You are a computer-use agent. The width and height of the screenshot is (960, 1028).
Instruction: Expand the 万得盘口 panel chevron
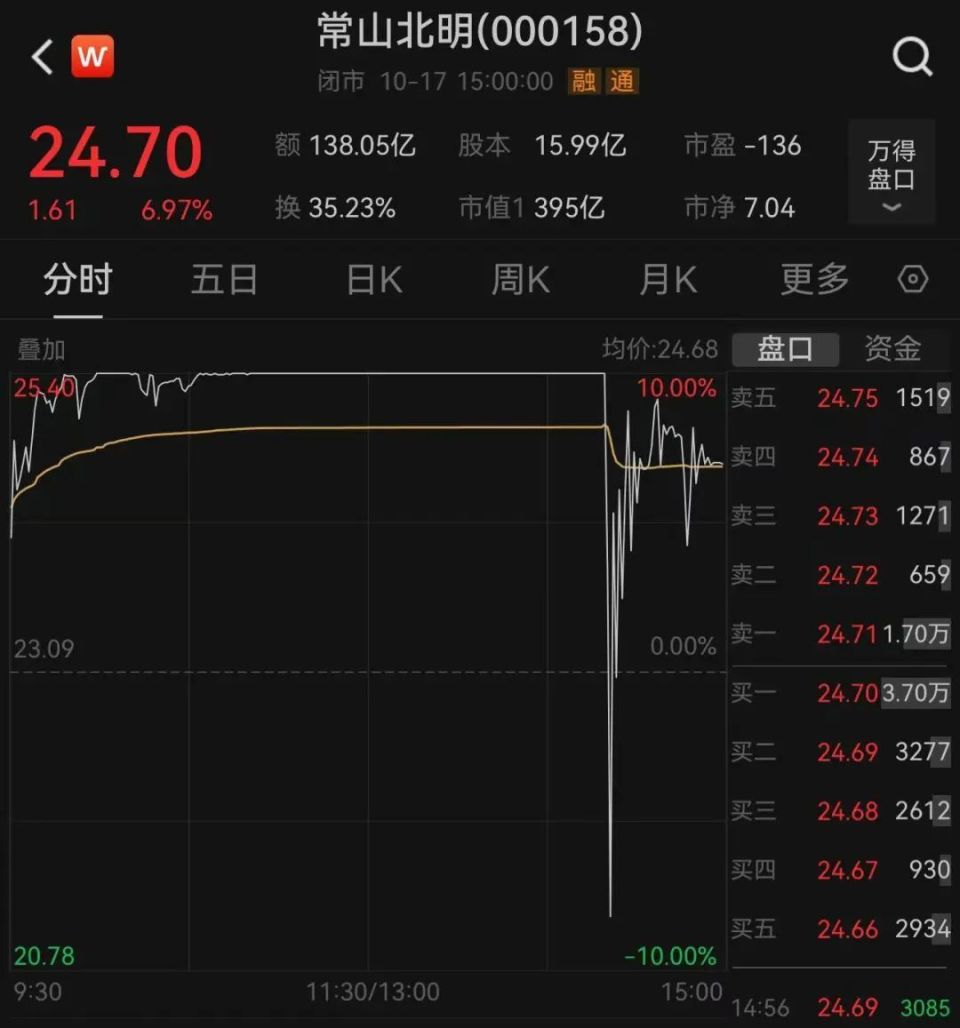coord(890,207)
